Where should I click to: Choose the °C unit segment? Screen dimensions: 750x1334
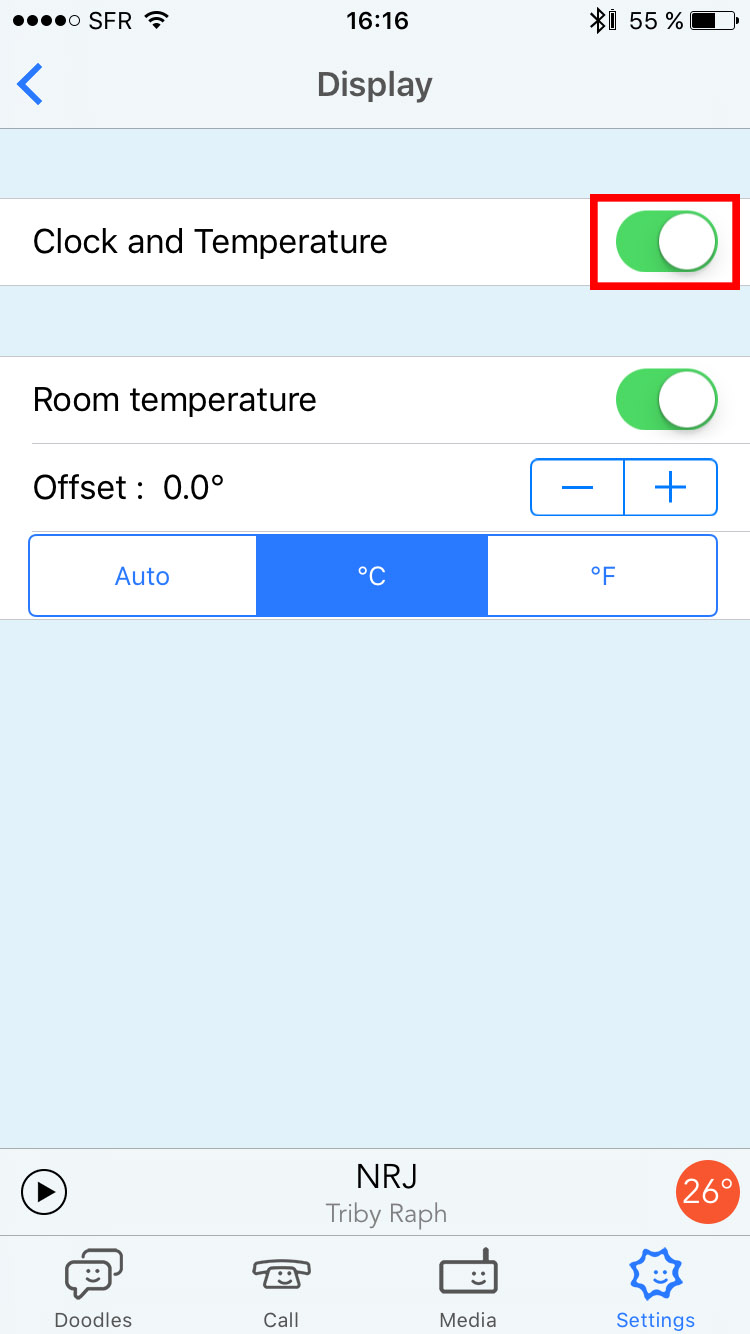click(372, 576)
